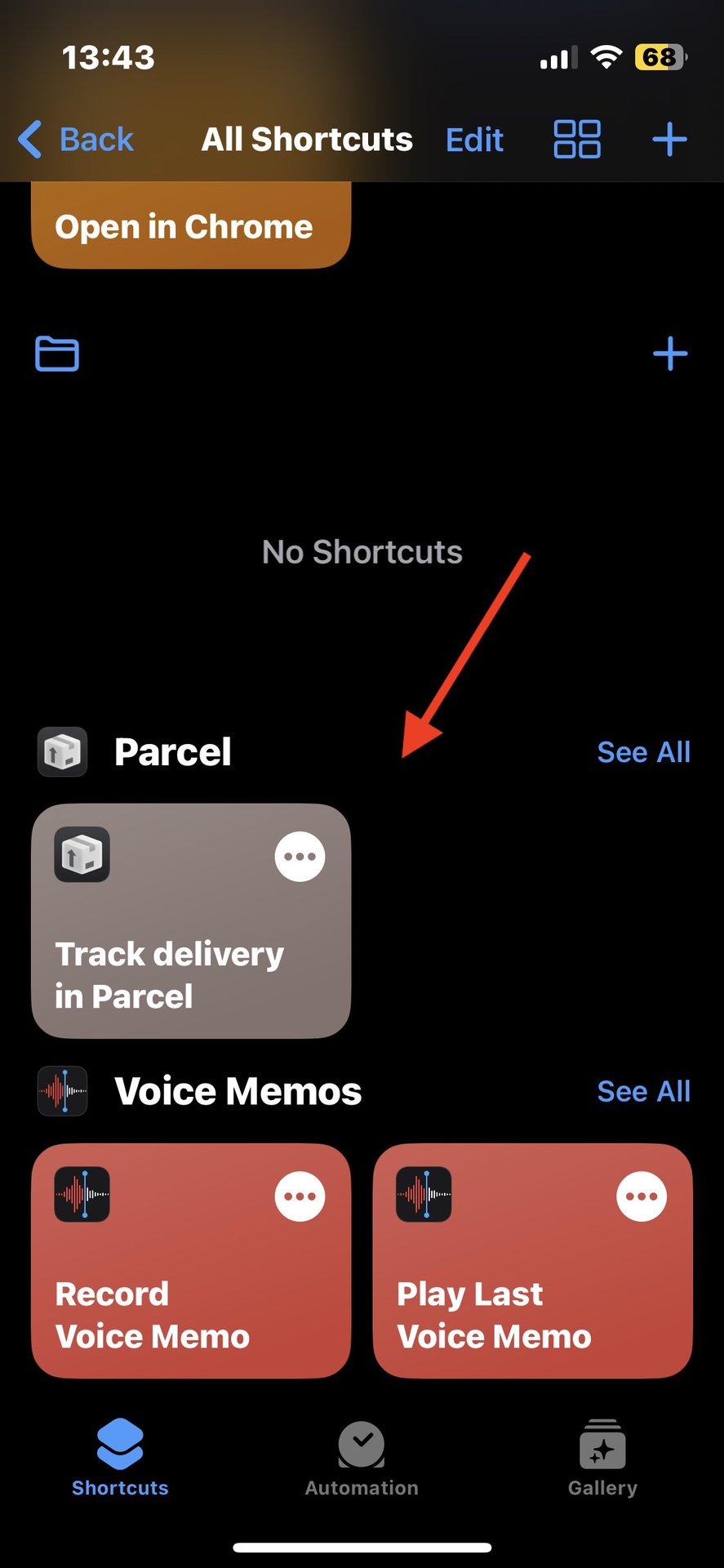Screen dimensions: 724x1568
Task: Tap Edit in the top bar
Action: pos(474,140)
